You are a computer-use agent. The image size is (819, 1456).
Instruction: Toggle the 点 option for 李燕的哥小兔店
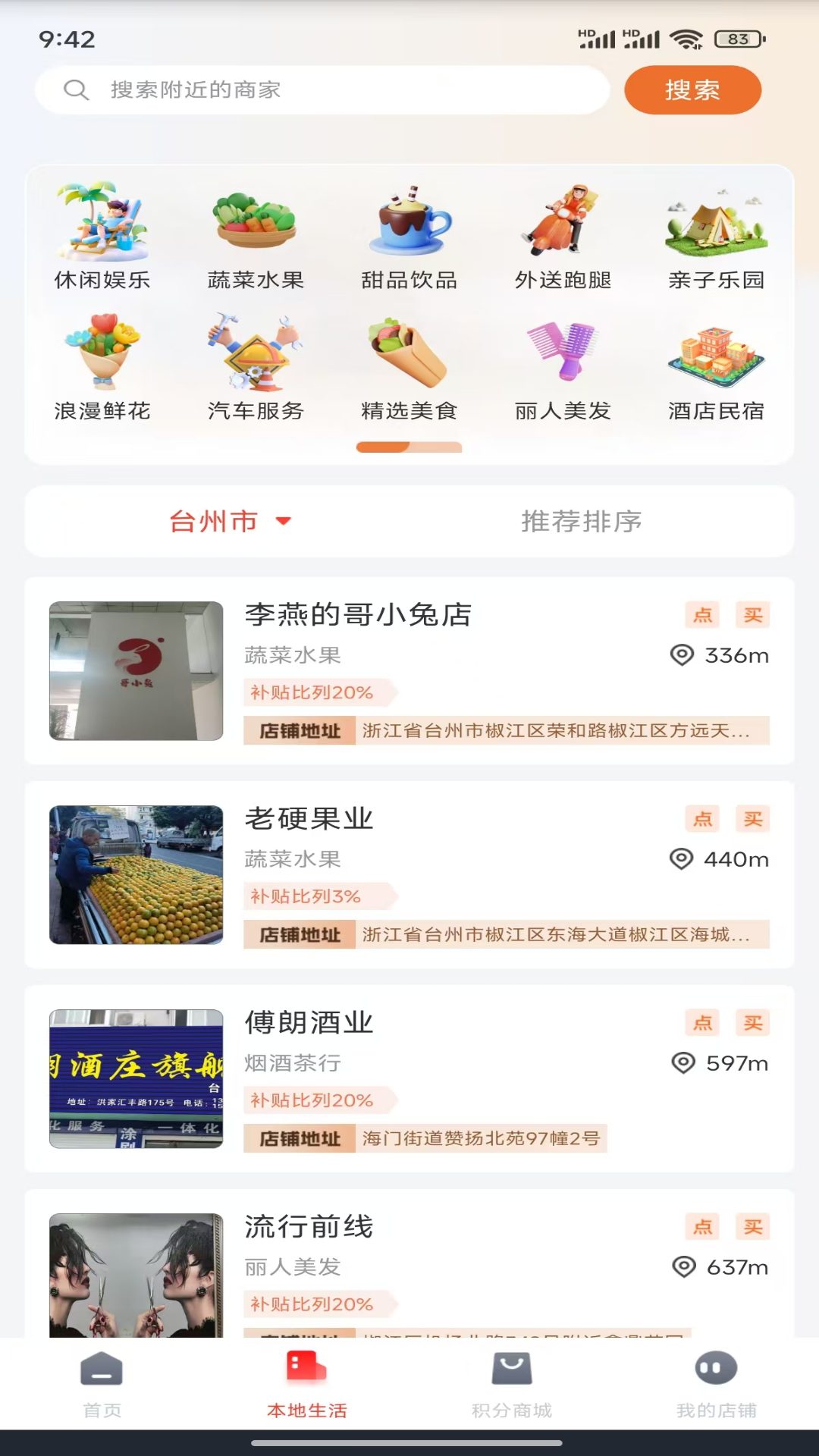click(x=702, y=616)
